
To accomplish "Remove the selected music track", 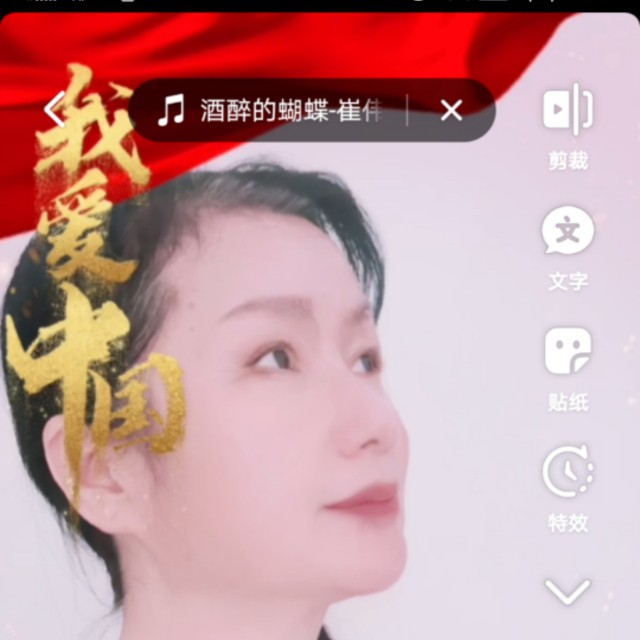I will click(x=451, y=110).
